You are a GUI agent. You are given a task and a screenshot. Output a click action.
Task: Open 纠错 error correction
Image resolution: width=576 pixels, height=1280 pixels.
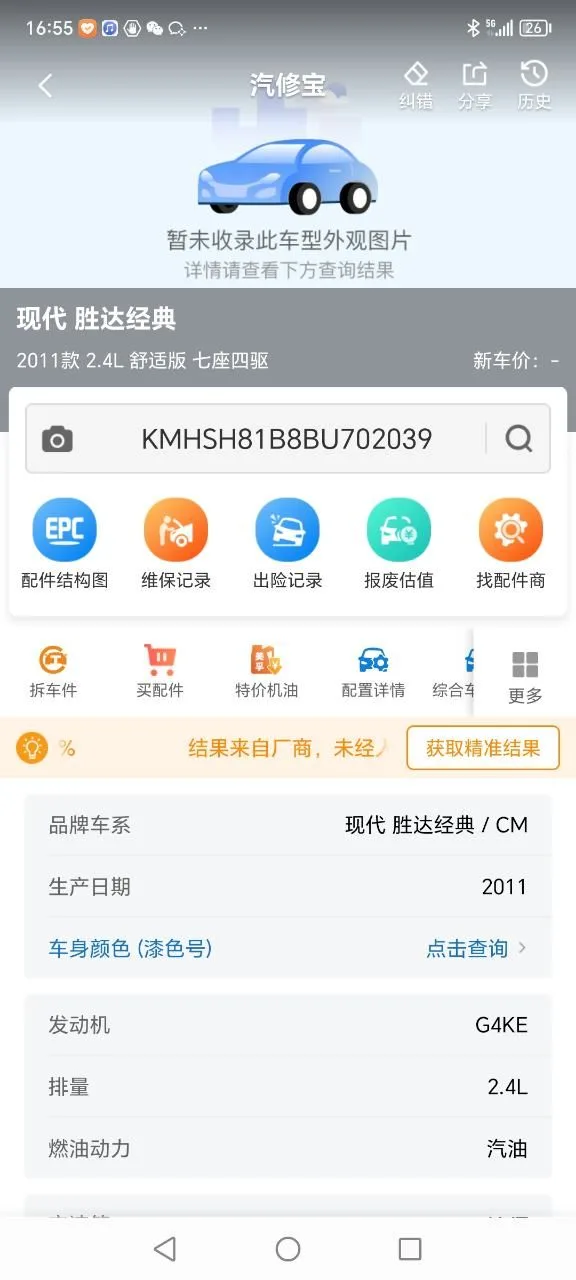pos(416,85)
